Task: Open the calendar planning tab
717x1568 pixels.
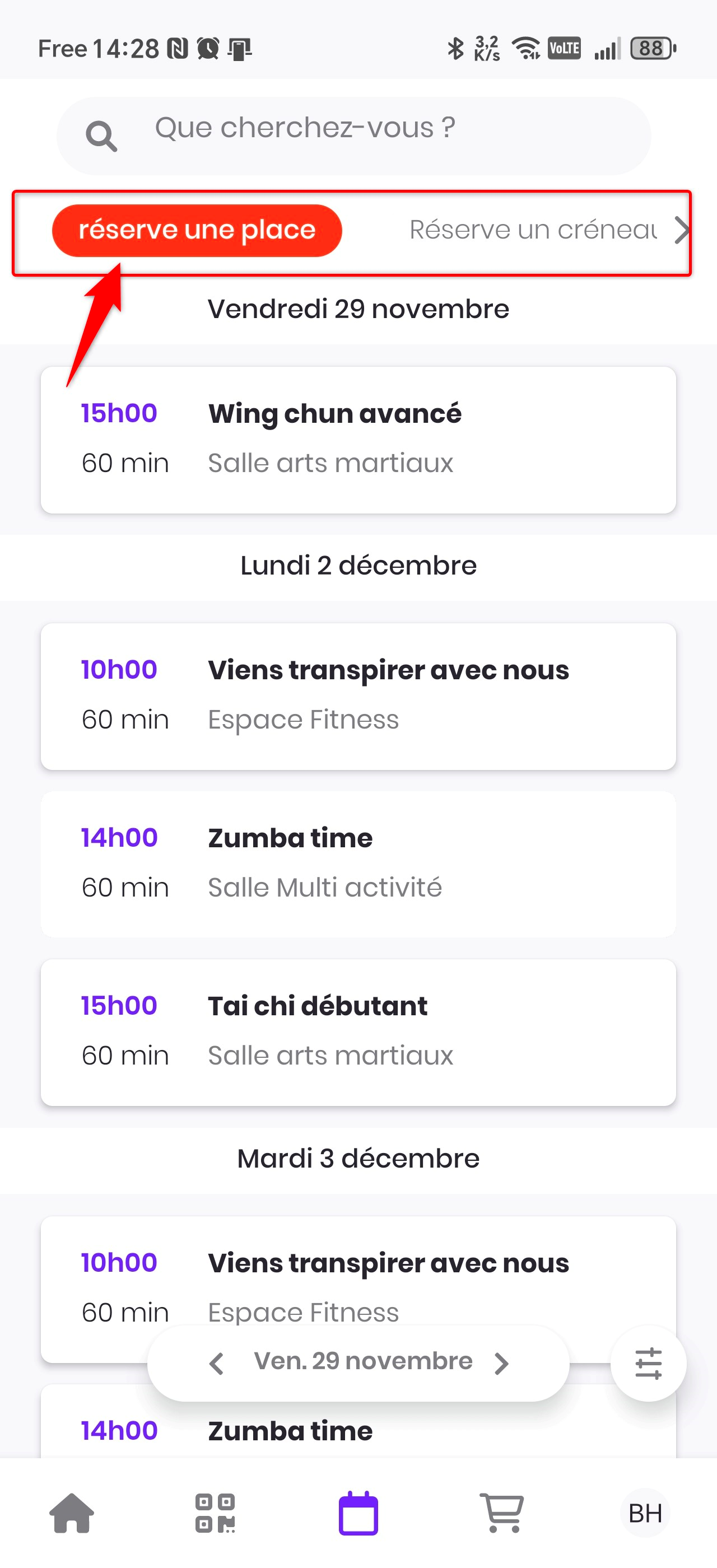Action: [358, 1513]
